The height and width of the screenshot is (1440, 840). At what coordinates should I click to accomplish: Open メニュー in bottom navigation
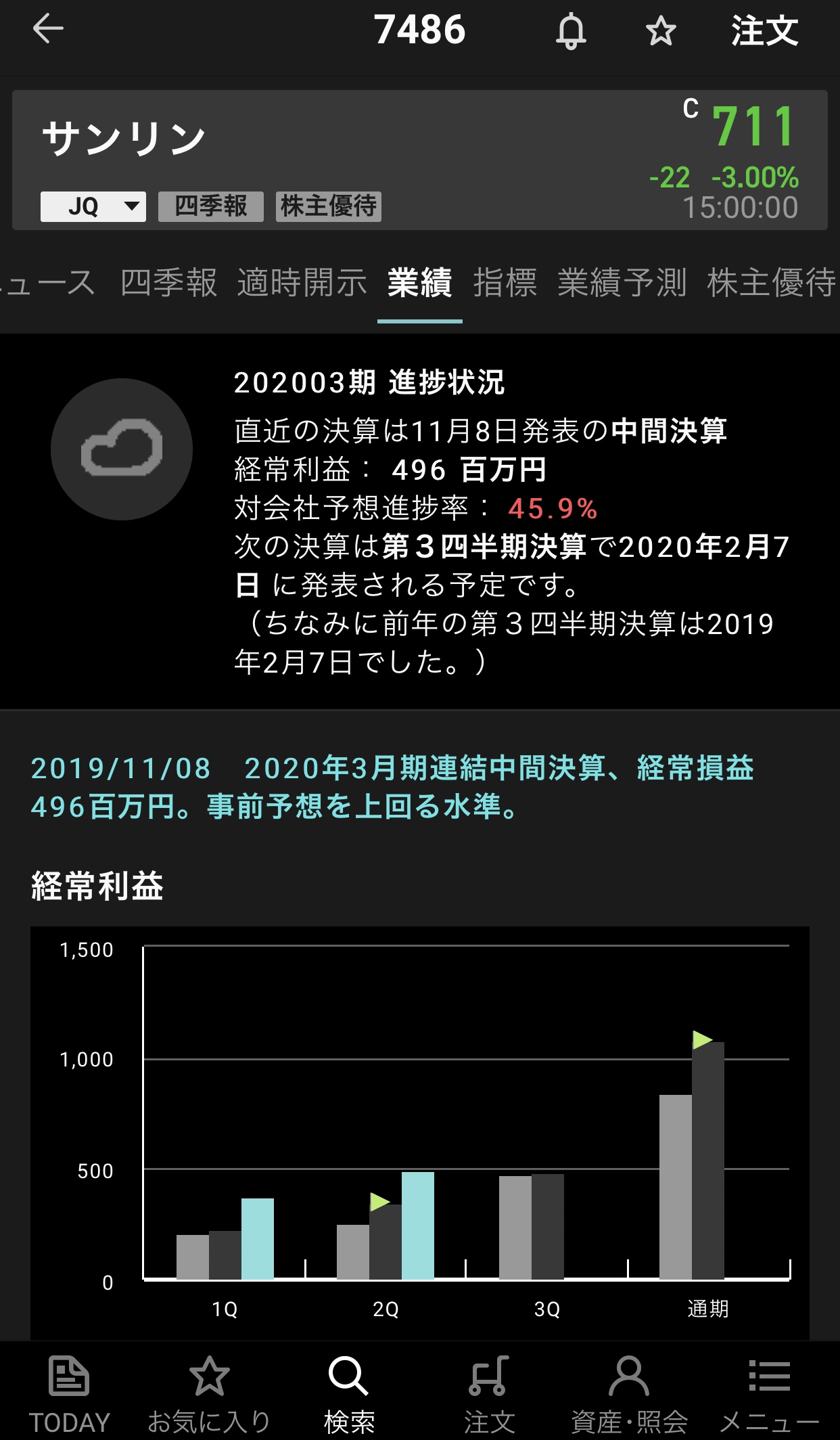(x=769, y=1394)
